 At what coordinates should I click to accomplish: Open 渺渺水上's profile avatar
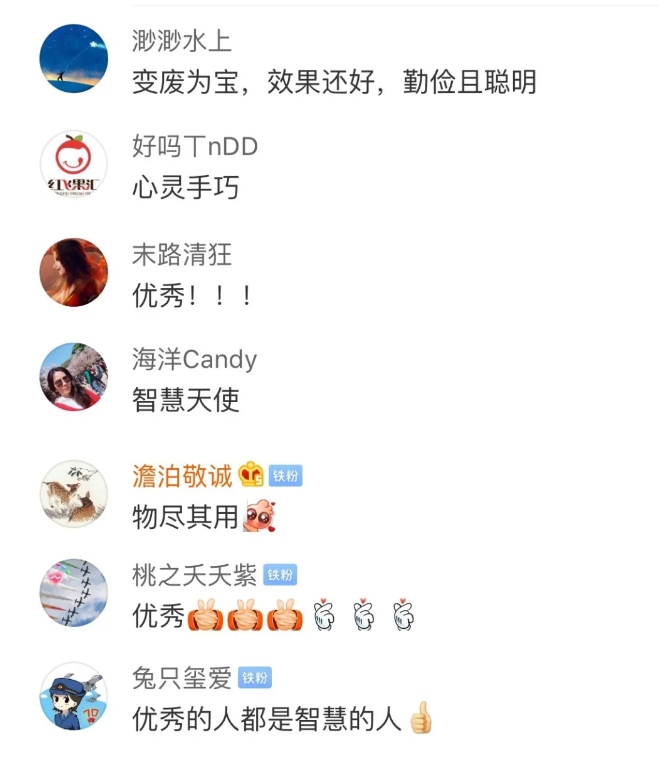[x=73, y=59]
